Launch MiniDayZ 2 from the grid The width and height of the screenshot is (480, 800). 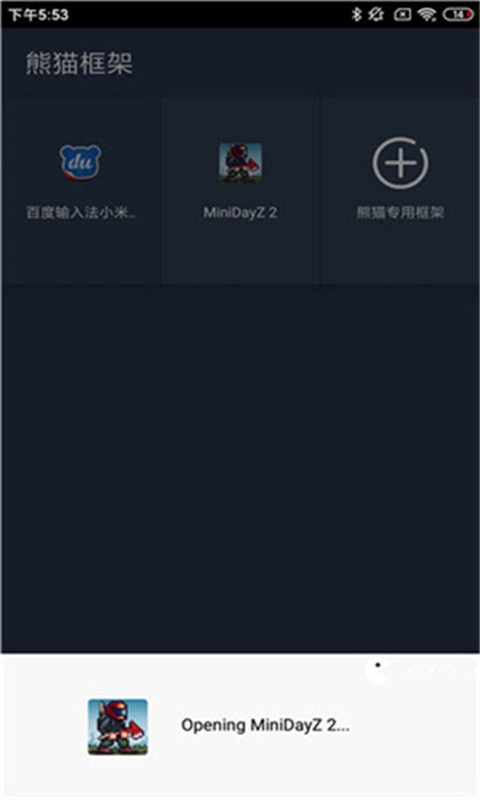coord(240,190)
